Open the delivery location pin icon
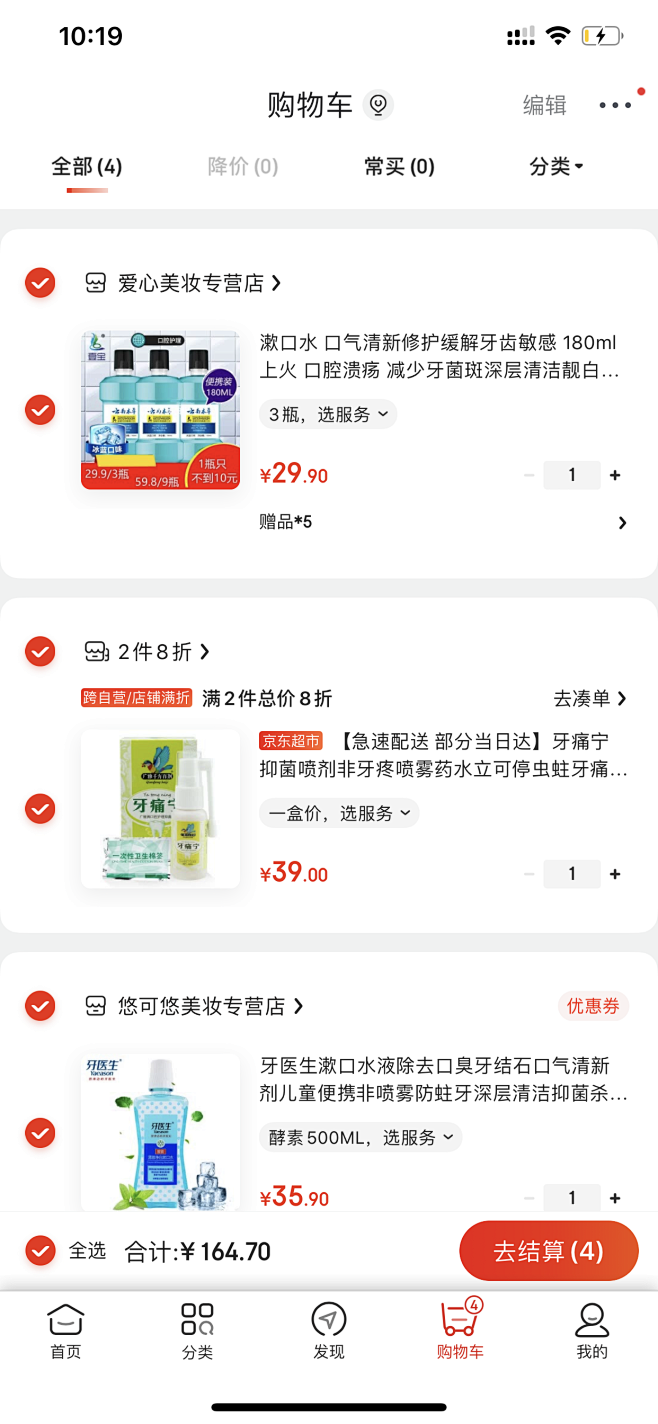This screenshot has height=1424, width=658. tap(377, 105)
